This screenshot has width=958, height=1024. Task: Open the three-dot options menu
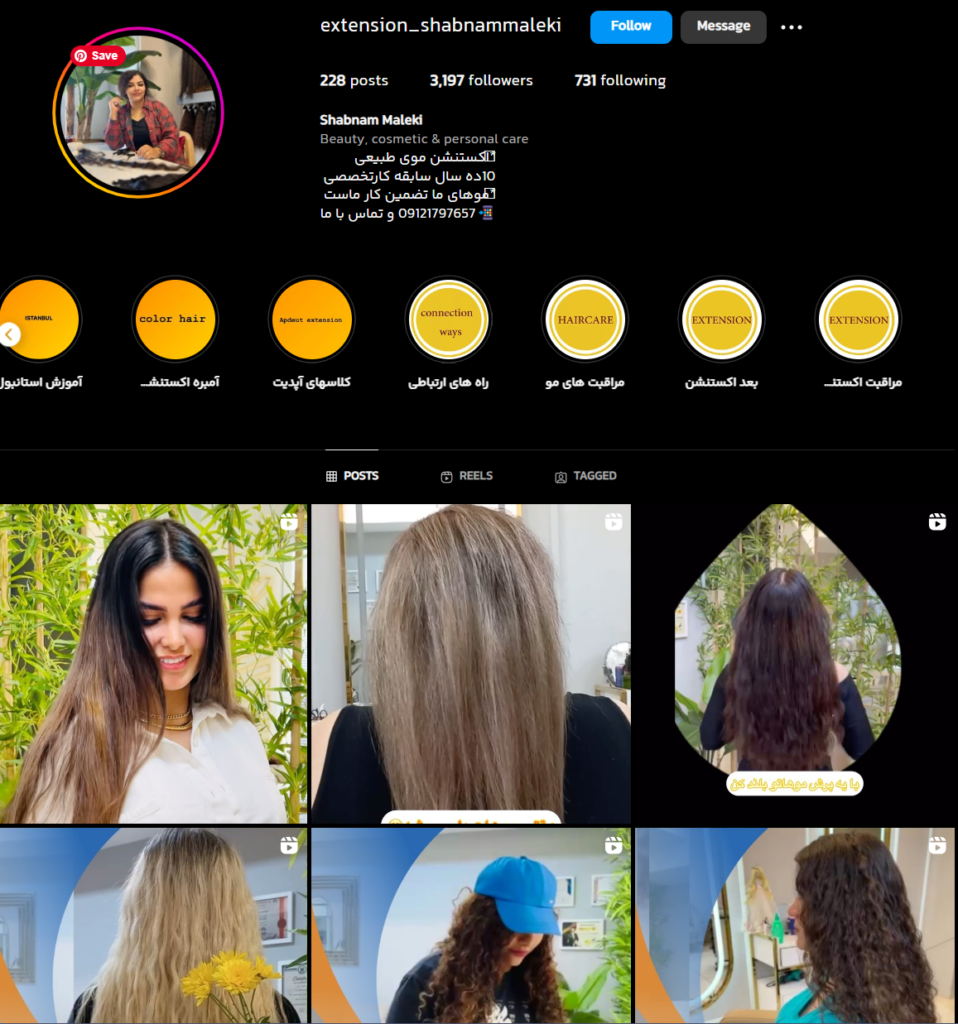pyautogui.click(x=791, y=28)
